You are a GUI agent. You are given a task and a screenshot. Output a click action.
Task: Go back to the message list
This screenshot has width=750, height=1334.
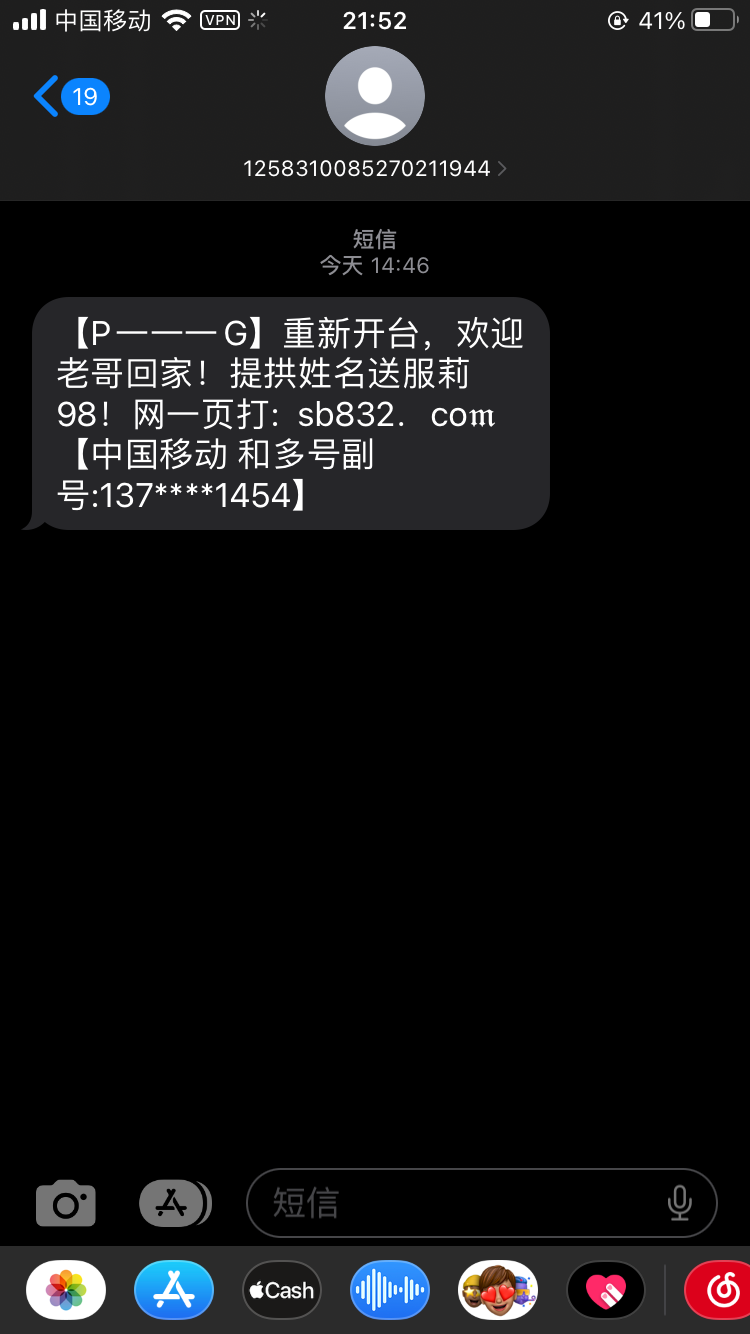(x=70, y=97)
